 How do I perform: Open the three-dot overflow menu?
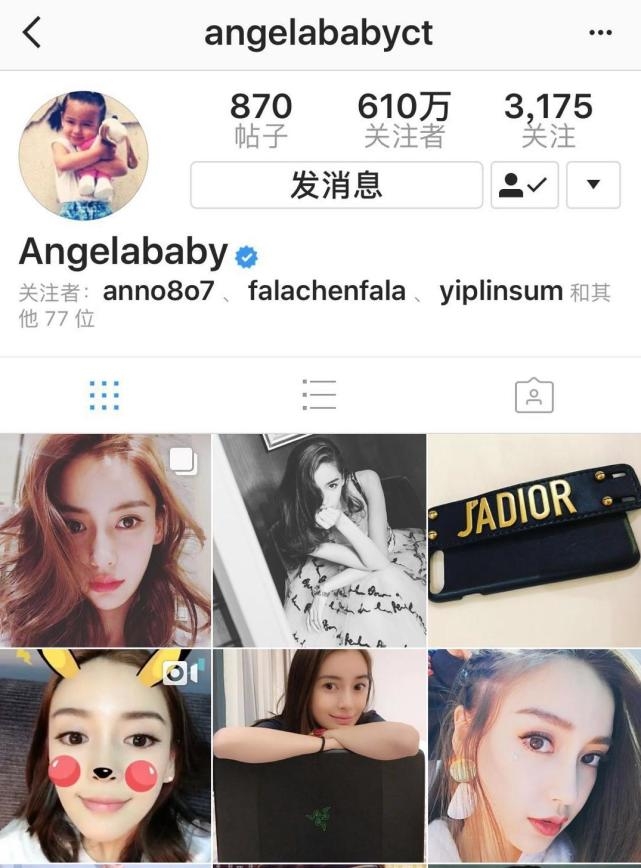[x=600, y=33]
